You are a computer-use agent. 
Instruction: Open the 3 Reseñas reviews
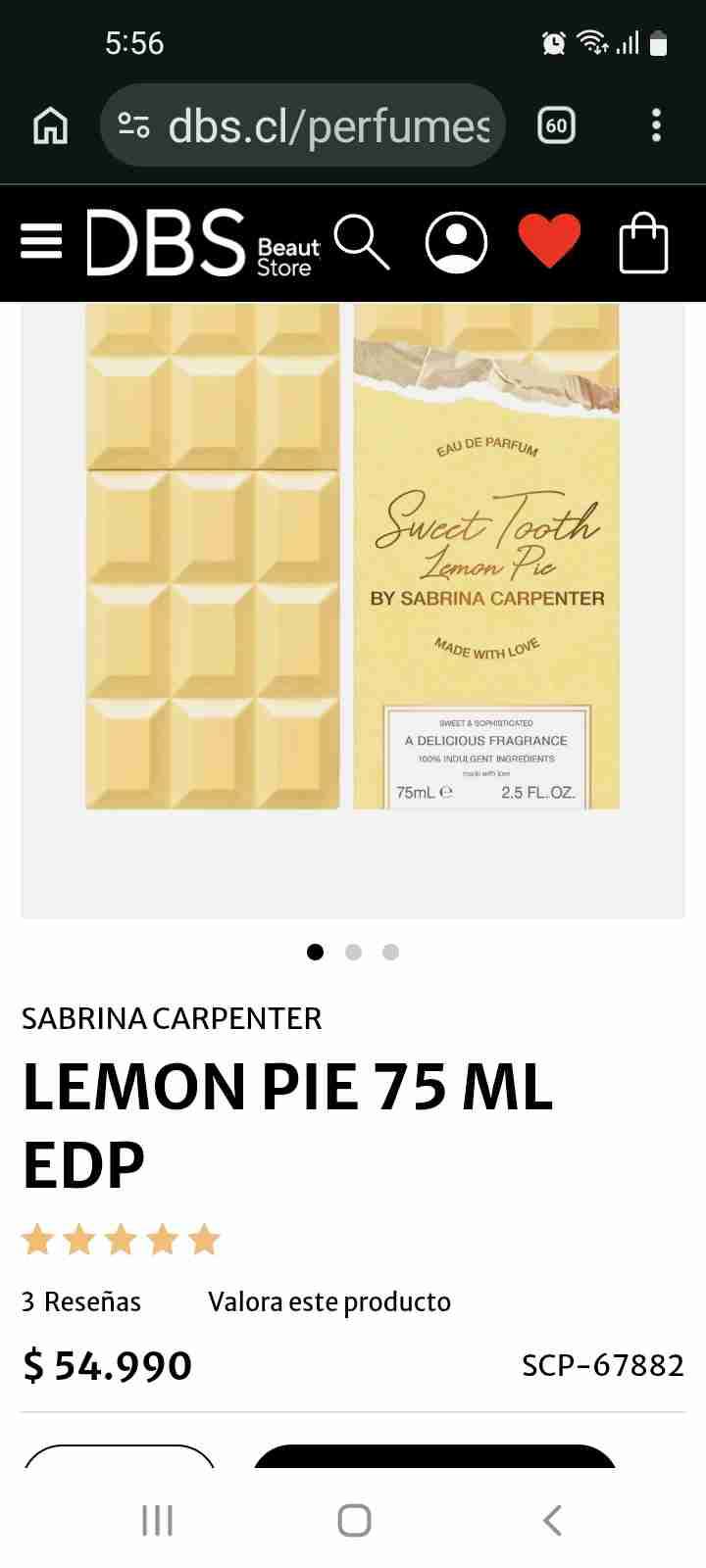(x=81, y=1301)
